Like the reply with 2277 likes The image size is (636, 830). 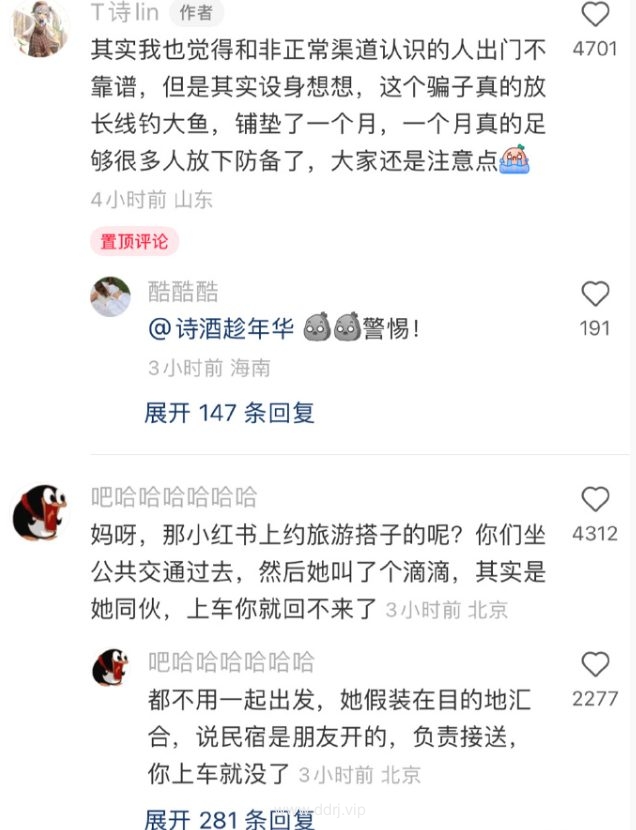595,664
